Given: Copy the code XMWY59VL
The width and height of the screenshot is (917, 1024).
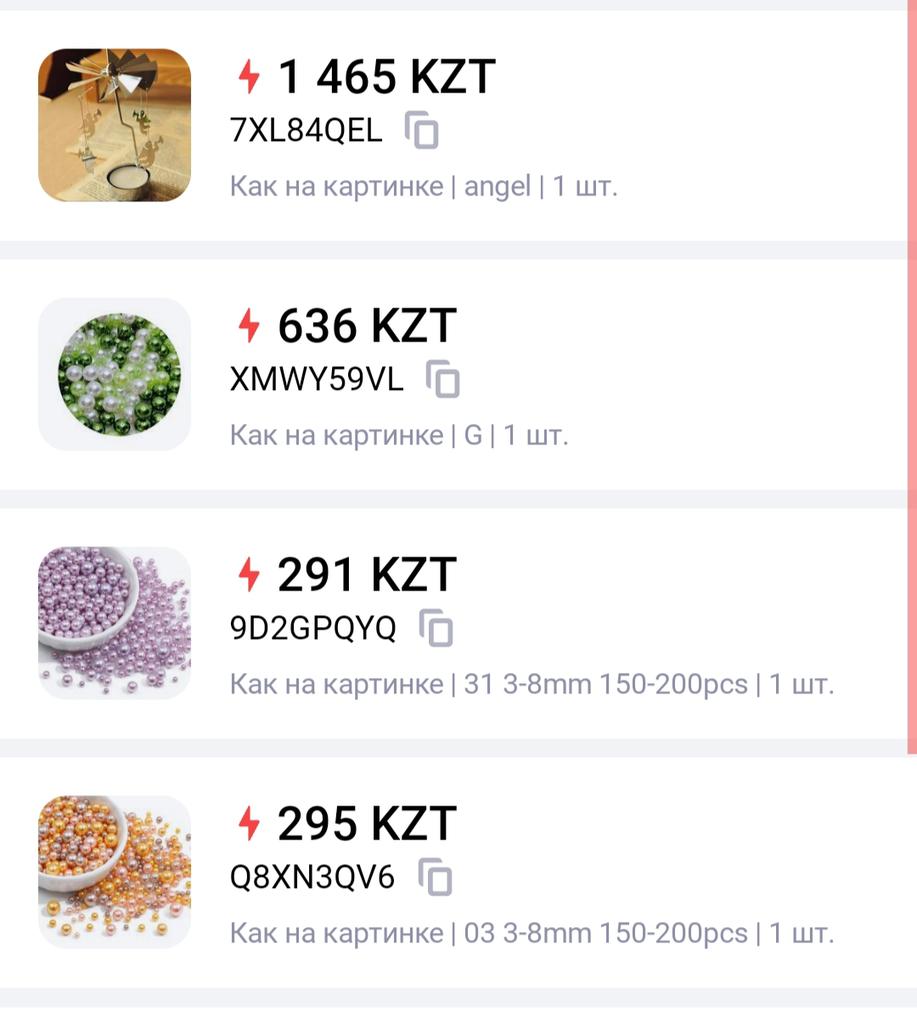Looking at the screenshot, I should tap(443, 380).
